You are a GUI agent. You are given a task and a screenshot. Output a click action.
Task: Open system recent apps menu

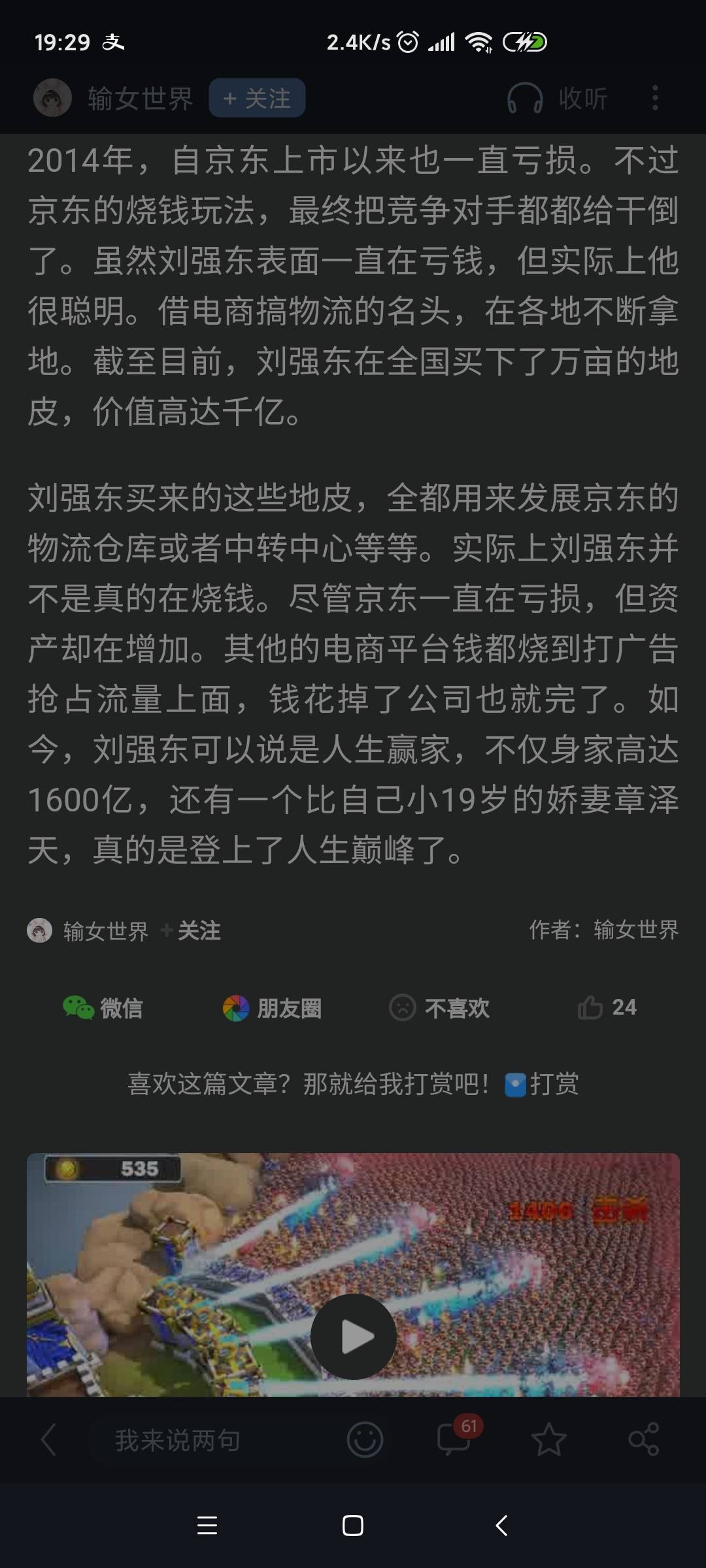(x=207, y=1526)
